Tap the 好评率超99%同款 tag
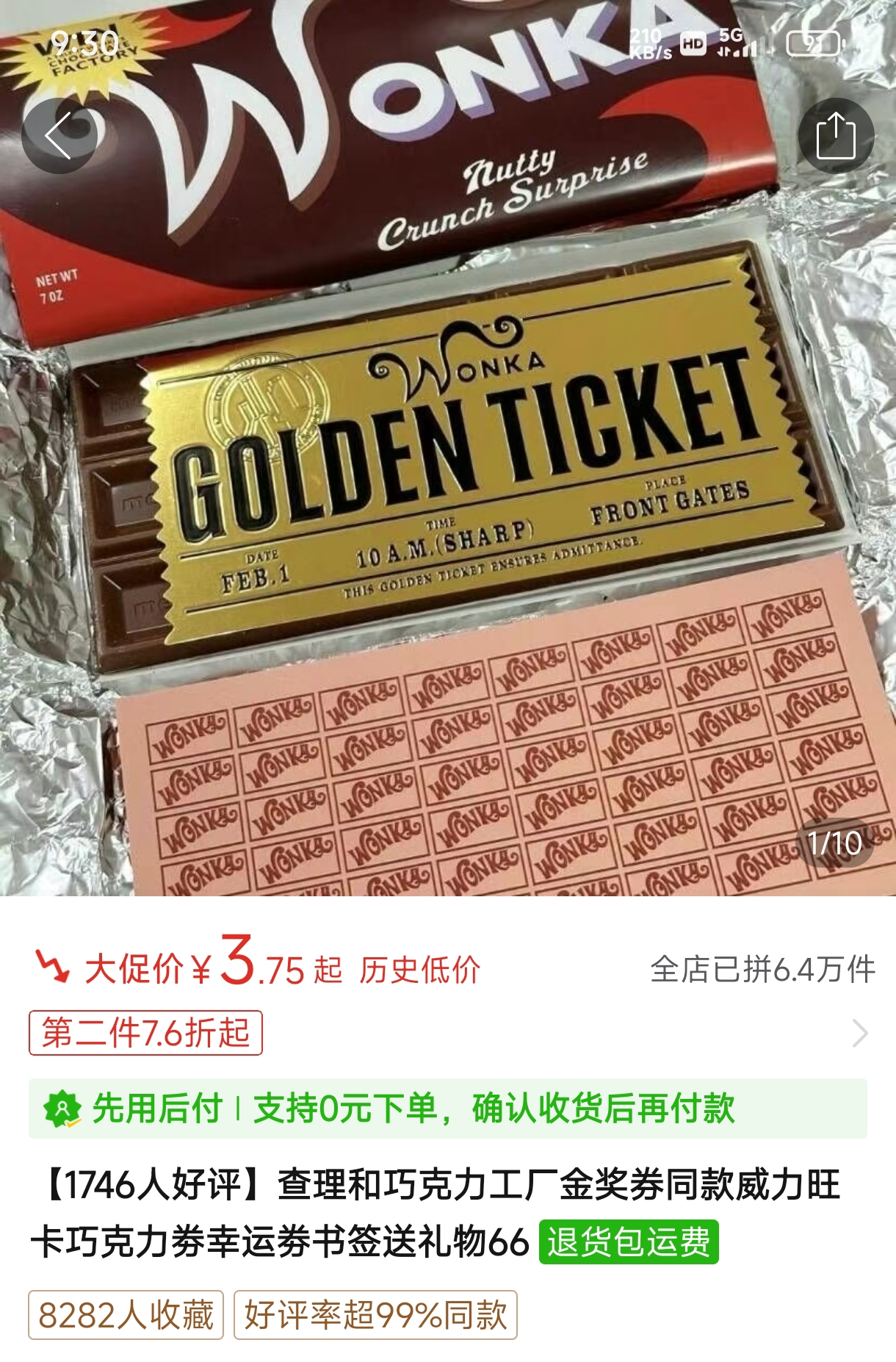 coord(375,1315)
